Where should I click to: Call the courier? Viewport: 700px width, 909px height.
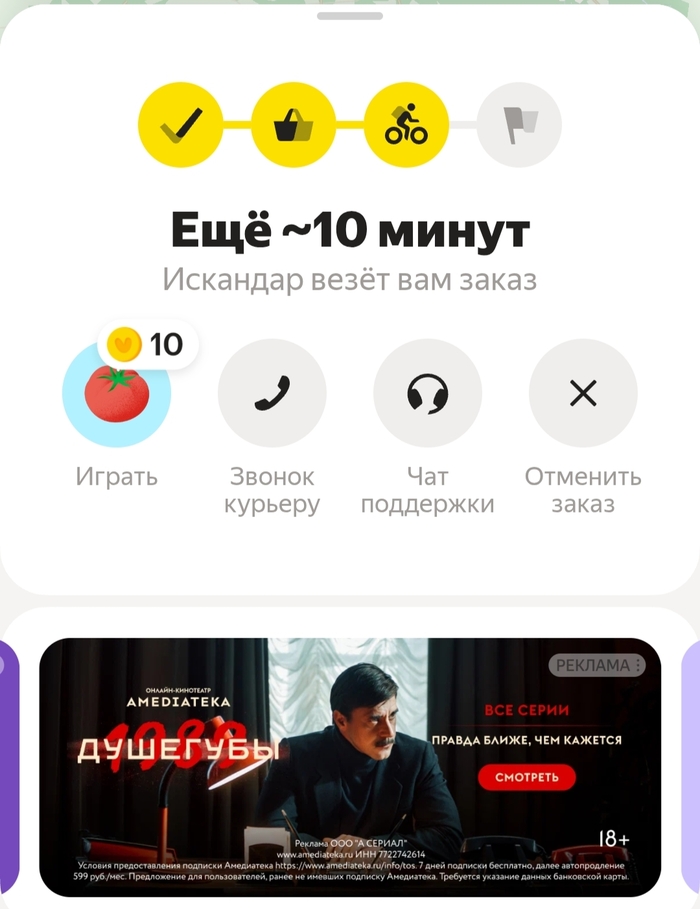pyautogui.click(x=272, y=394)
